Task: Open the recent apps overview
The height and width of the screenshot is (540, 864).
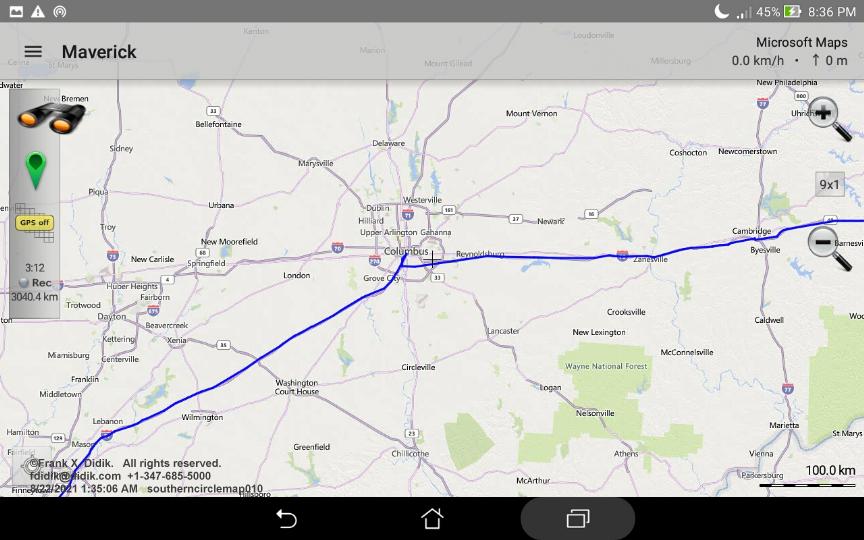Action: [577, 519]
